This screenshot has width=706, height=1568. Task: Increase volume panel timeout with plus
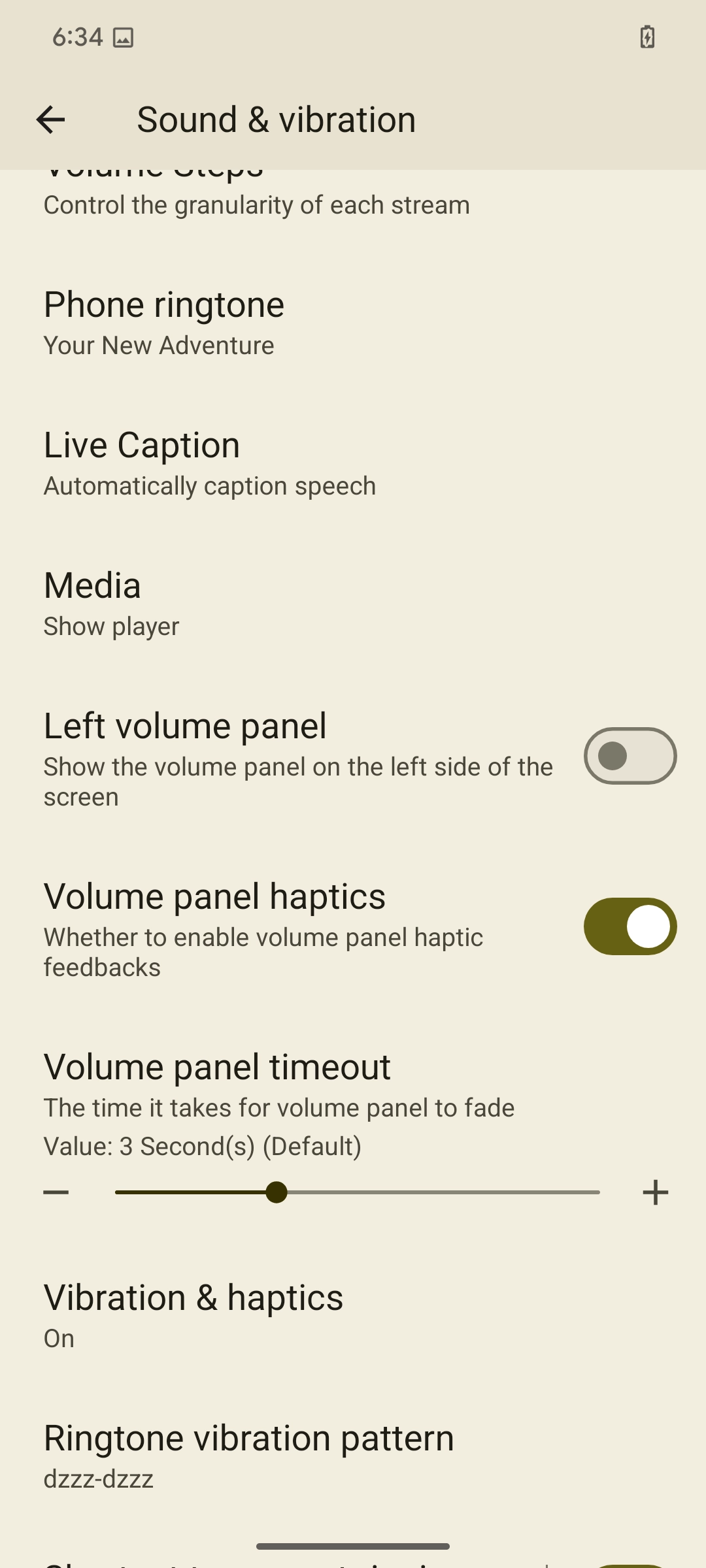pyautogui.click(x=655, y=1192)
